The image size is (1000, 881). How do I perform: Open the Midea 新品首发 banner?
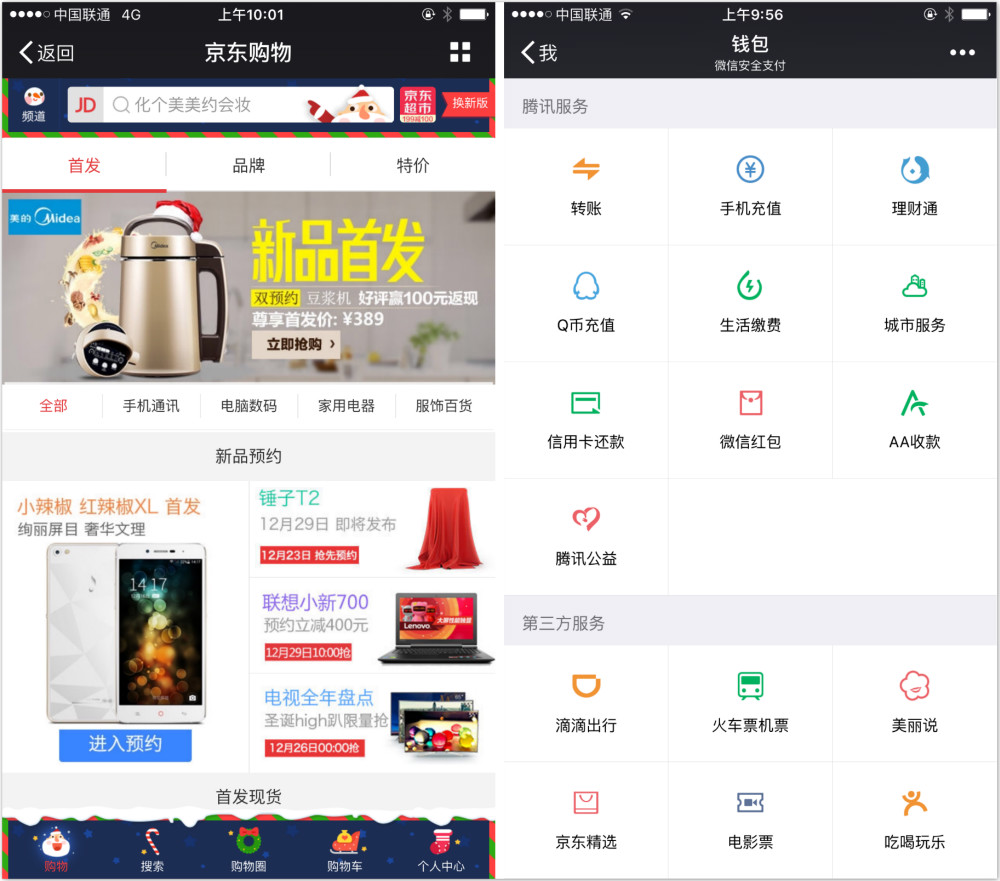(248, 287)
